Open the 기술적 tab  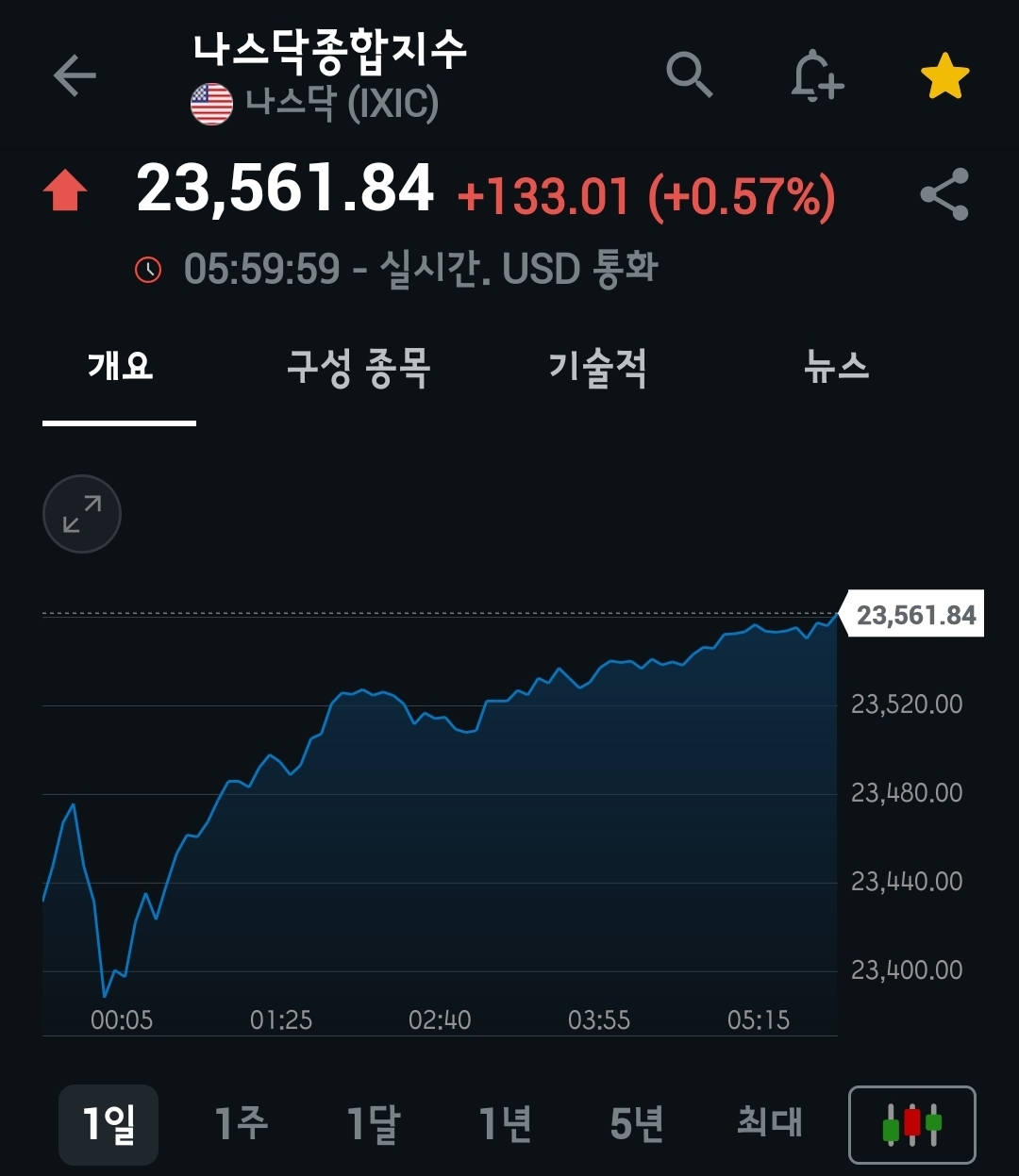tap(598, 367)
